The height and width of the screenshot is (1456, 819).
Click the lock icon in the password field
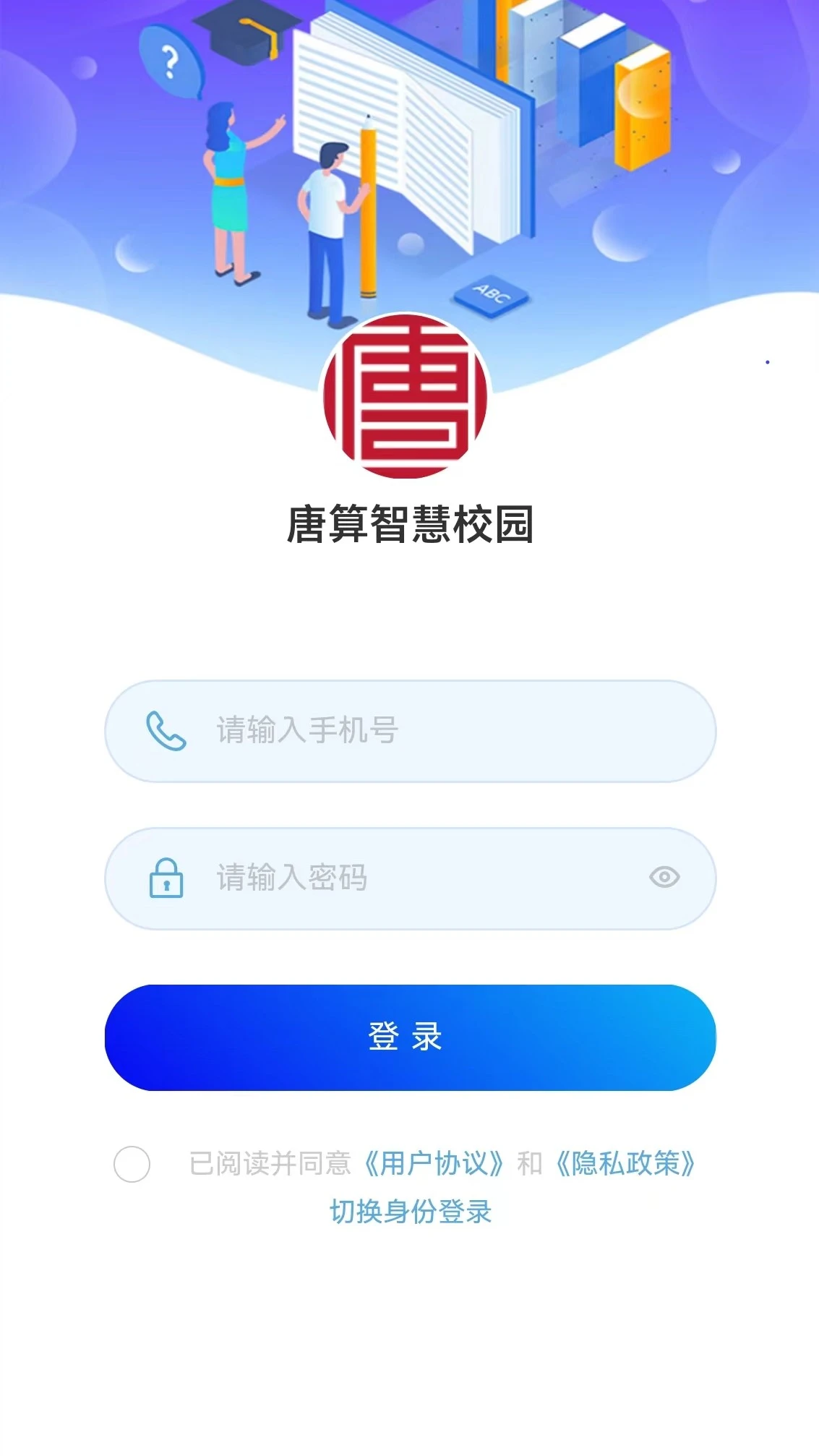(168, 878)
